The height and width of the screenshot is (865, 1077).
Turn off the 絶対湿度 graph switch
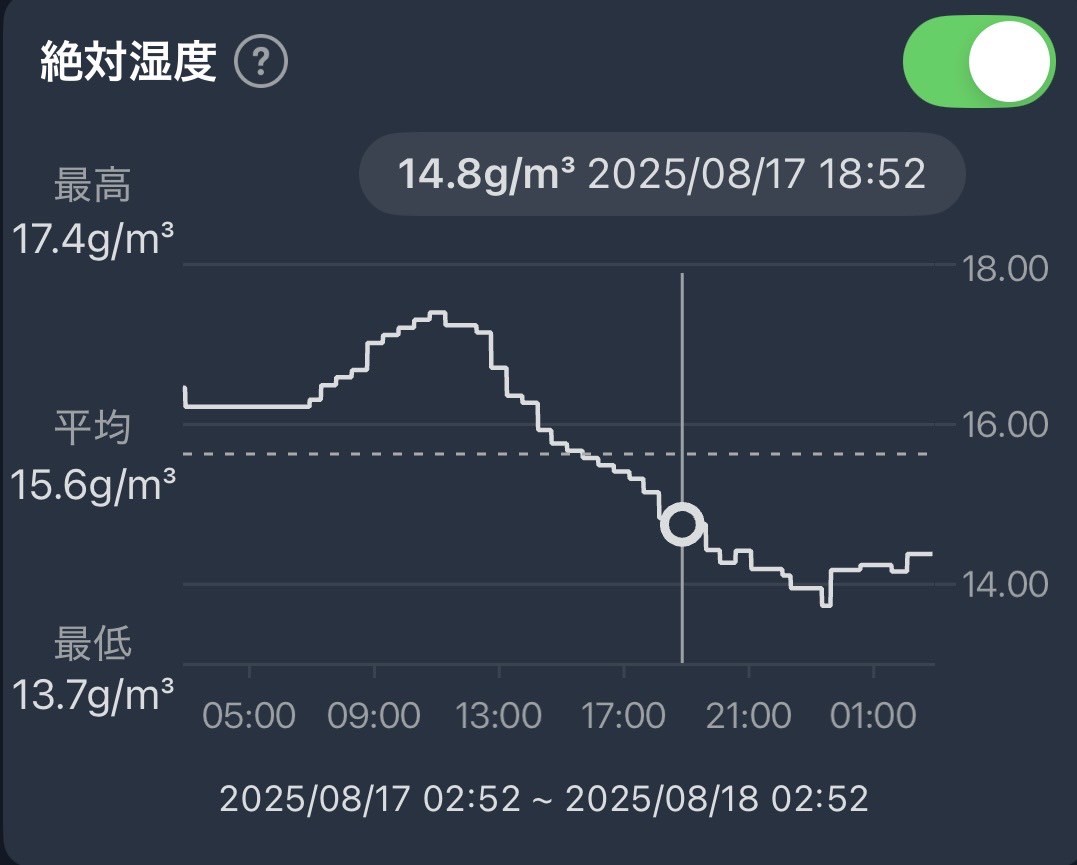pos(978,60)
